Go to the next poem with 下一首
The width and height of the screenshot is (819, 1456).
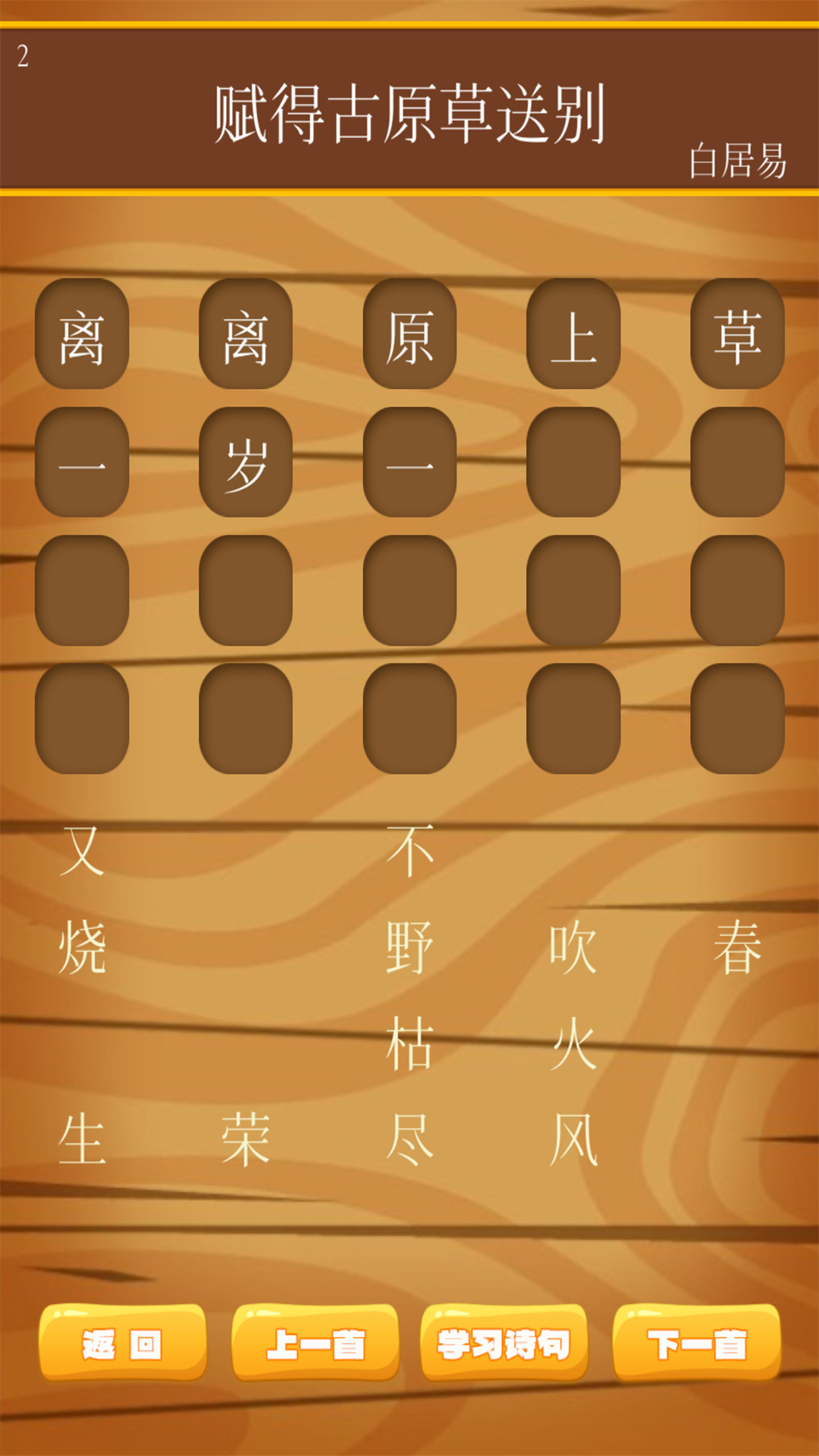[x=697, y=1344]
